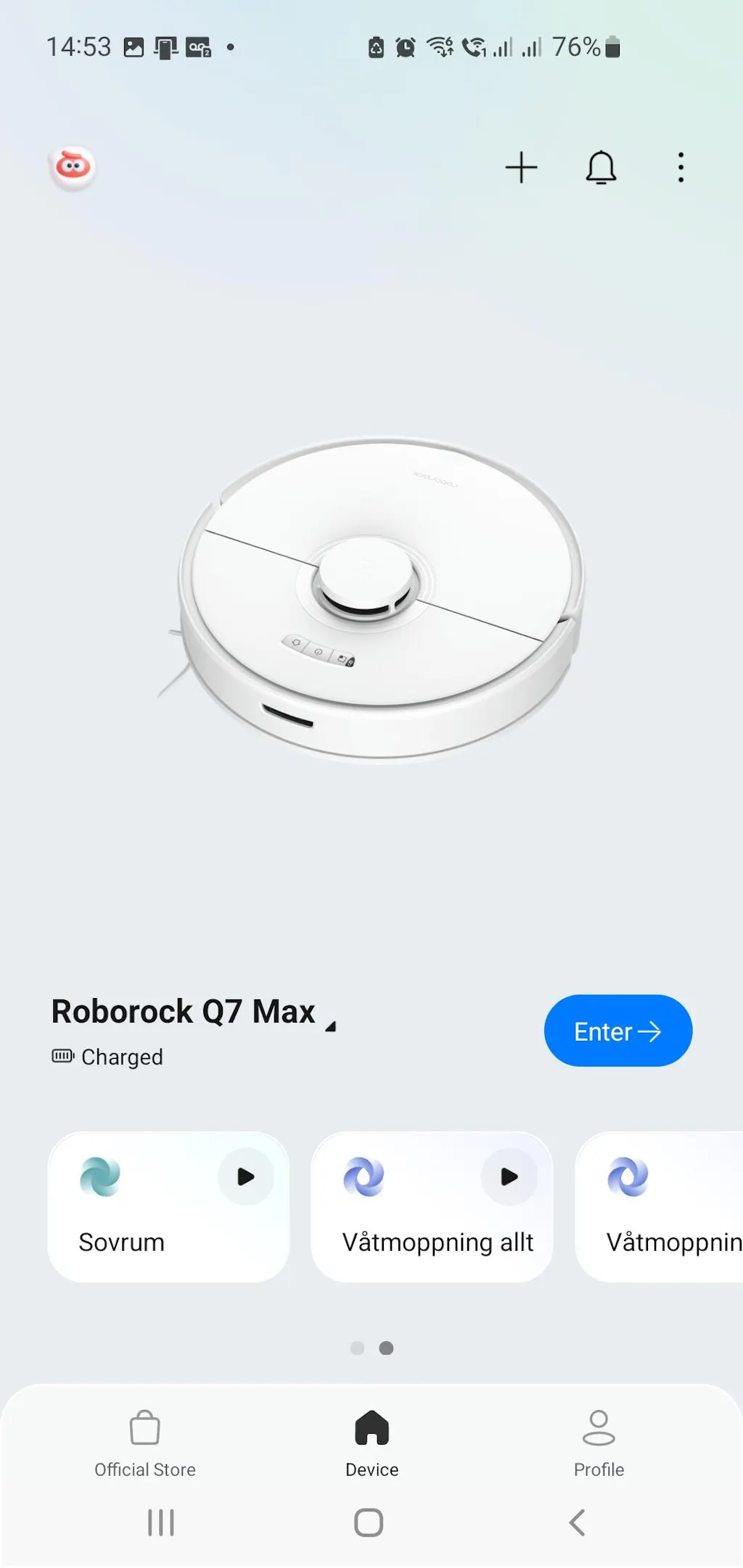This screenshot has height=1568, width=743.
Task: Show recent apps from the navigation bar
Action: click(x=161, y=1522)
